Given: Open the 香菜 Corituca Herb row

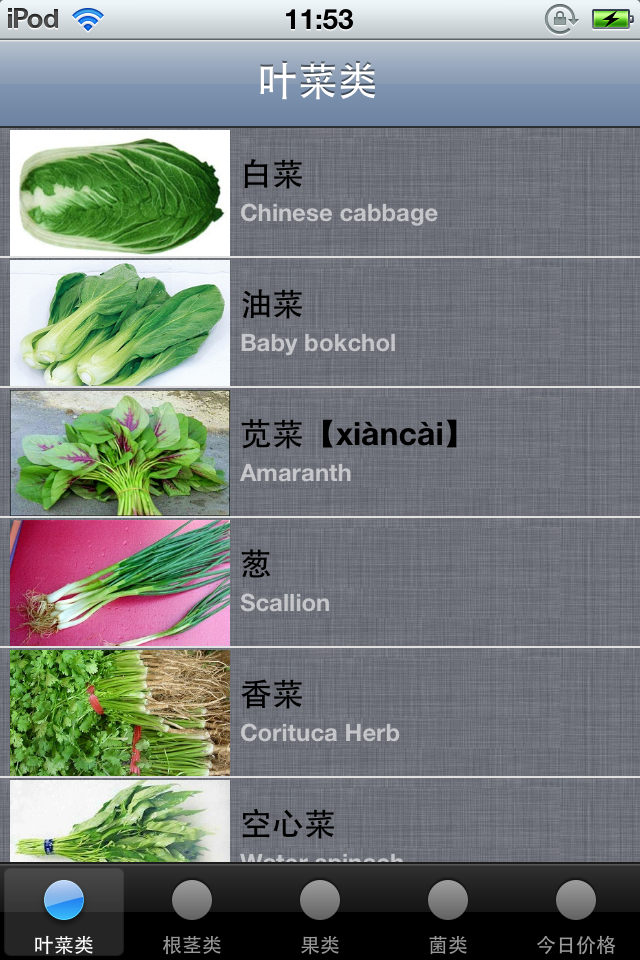Looking at the screenshot, I should 320,712.
